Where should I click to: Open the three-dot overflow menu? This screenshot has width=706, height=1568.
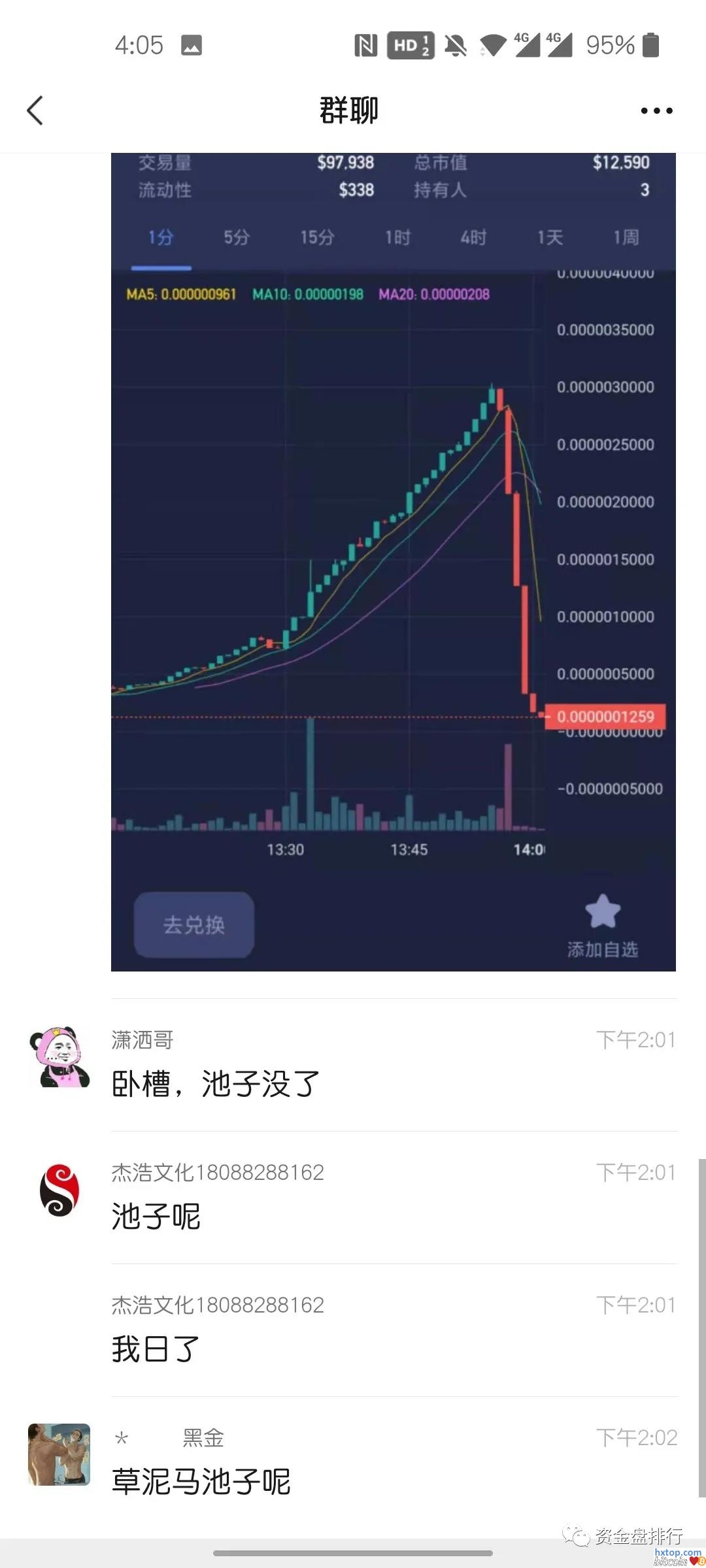pyautogui.click(x=656, y=110)
